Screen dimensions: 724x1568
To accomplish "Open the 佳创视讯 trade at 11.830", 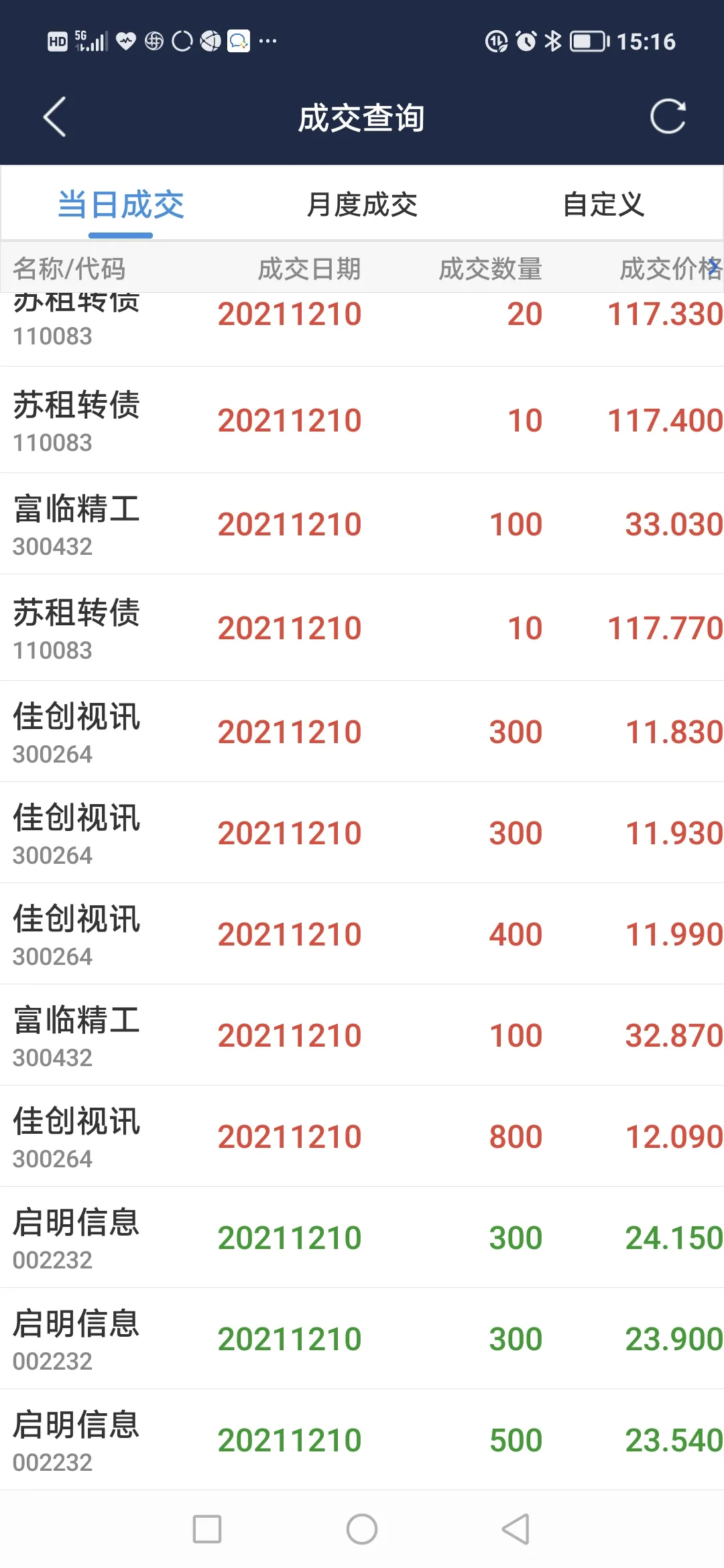I will [362, 732].
